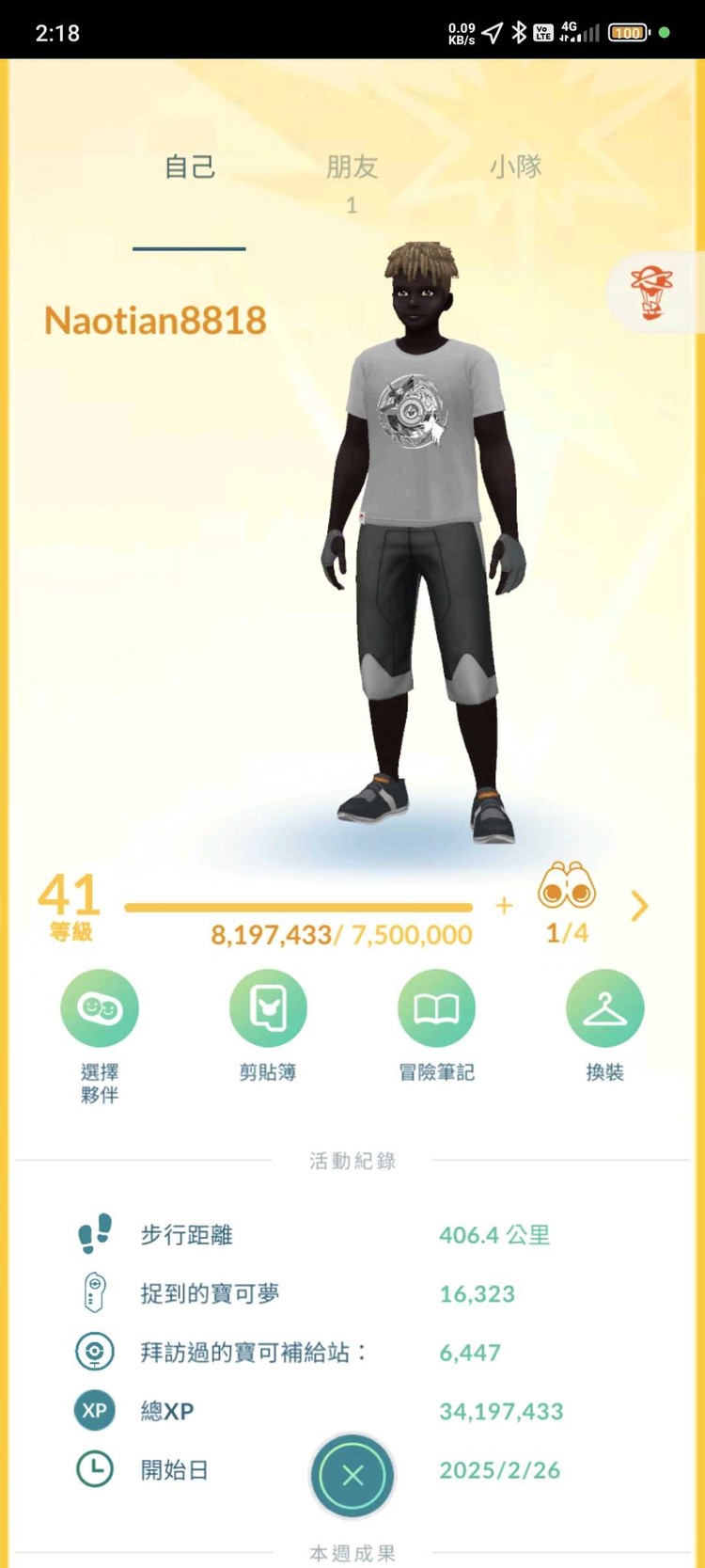
Task: Open the 剪貼簿 scrapbook
Action: pyautogui.click(x=268, y=1008)
